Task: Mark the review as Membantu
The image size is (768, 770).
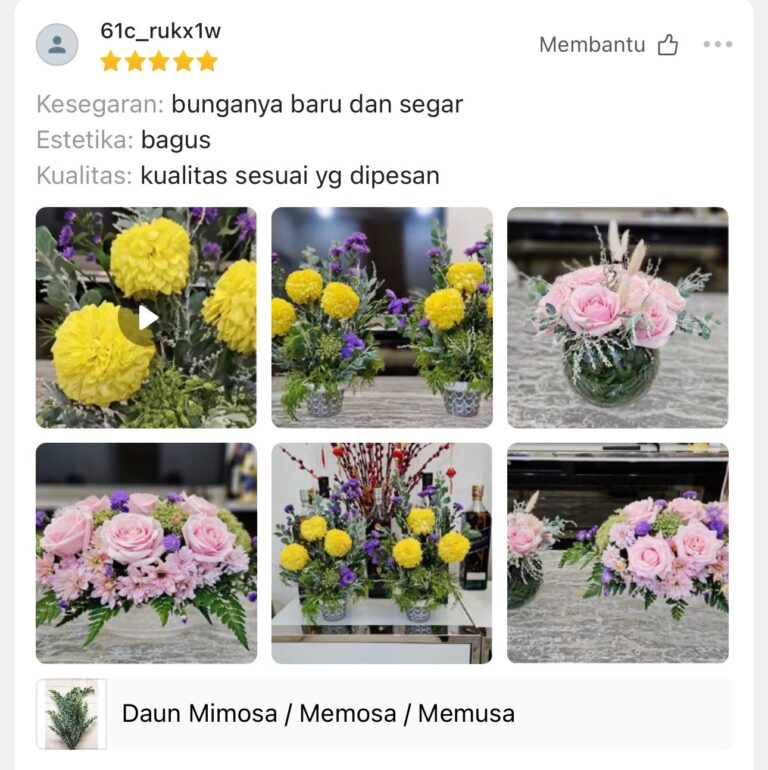Action: pos(609,45)
